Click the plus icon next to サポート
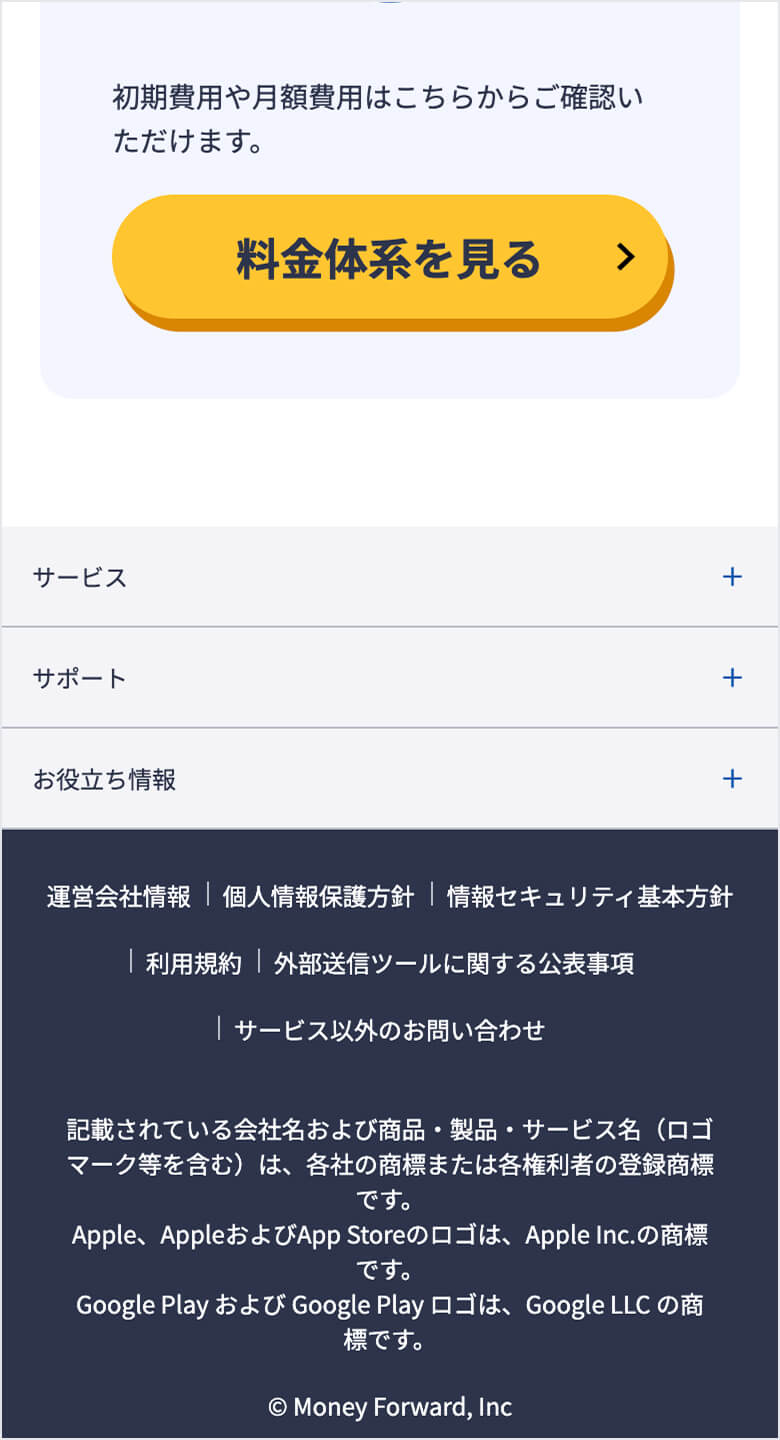Viewport: 780px width, 1440px height. [x=733, y=677]
